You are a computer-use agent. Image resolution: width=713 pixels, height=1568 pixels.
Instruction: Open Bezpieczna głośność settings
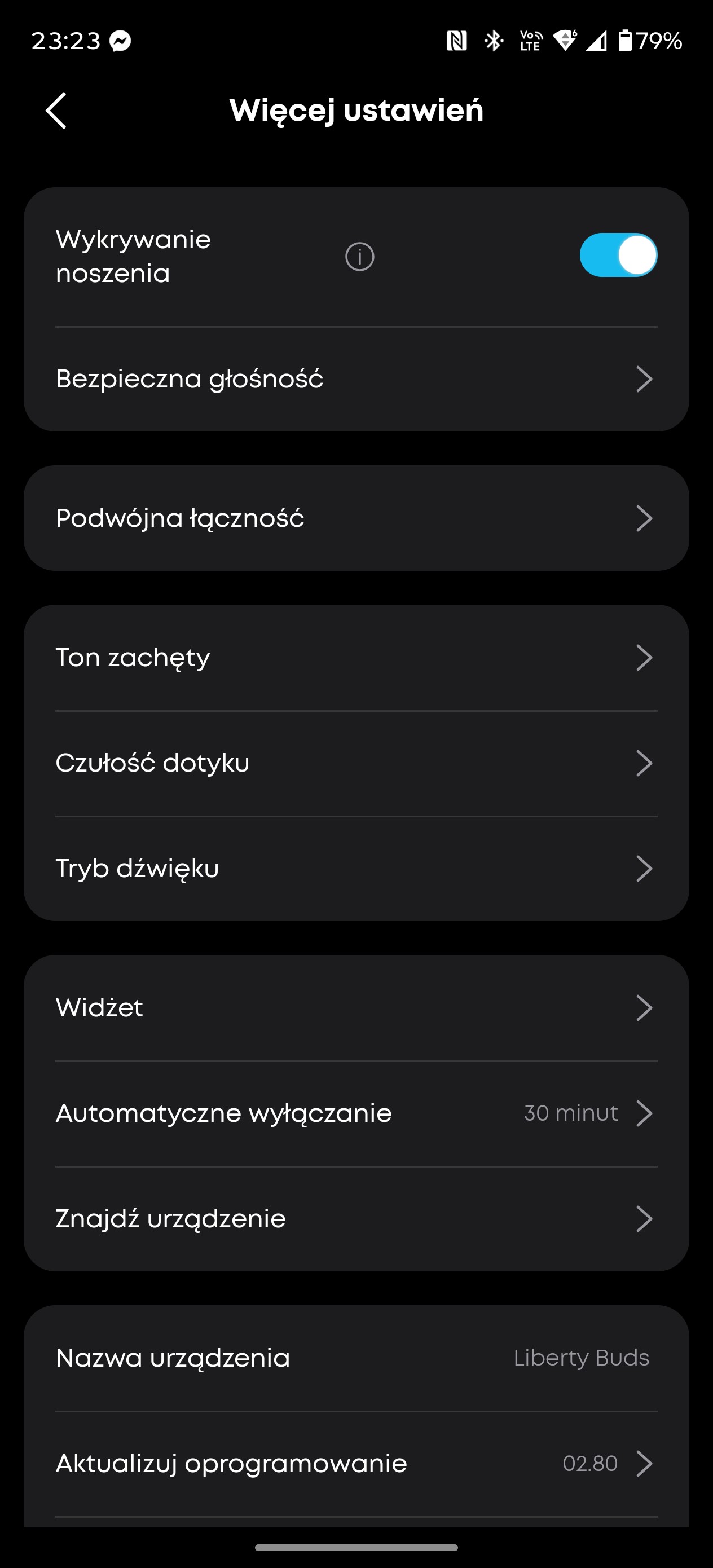point(356,379)
